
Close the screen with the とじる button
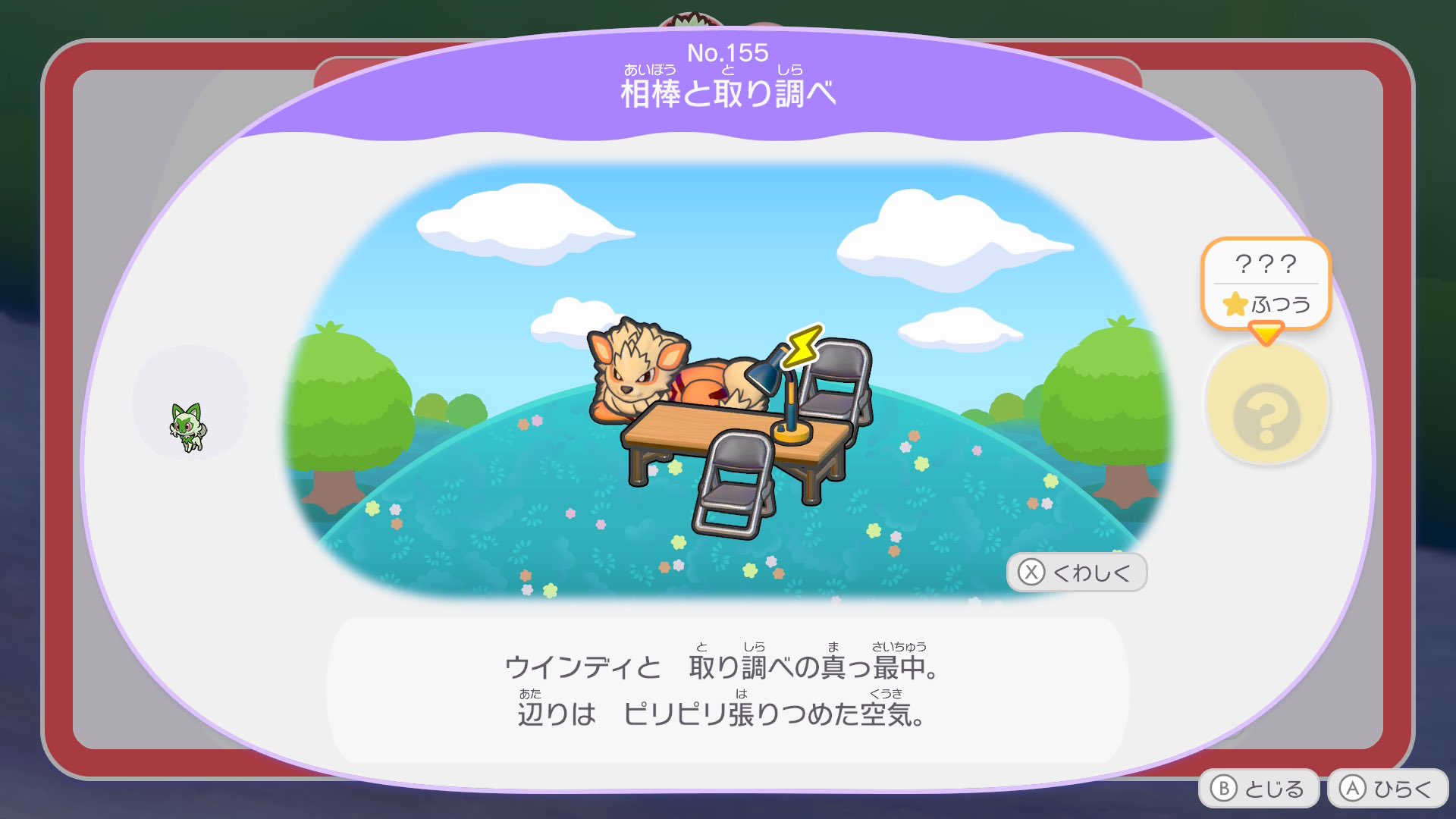(1258, 789)
